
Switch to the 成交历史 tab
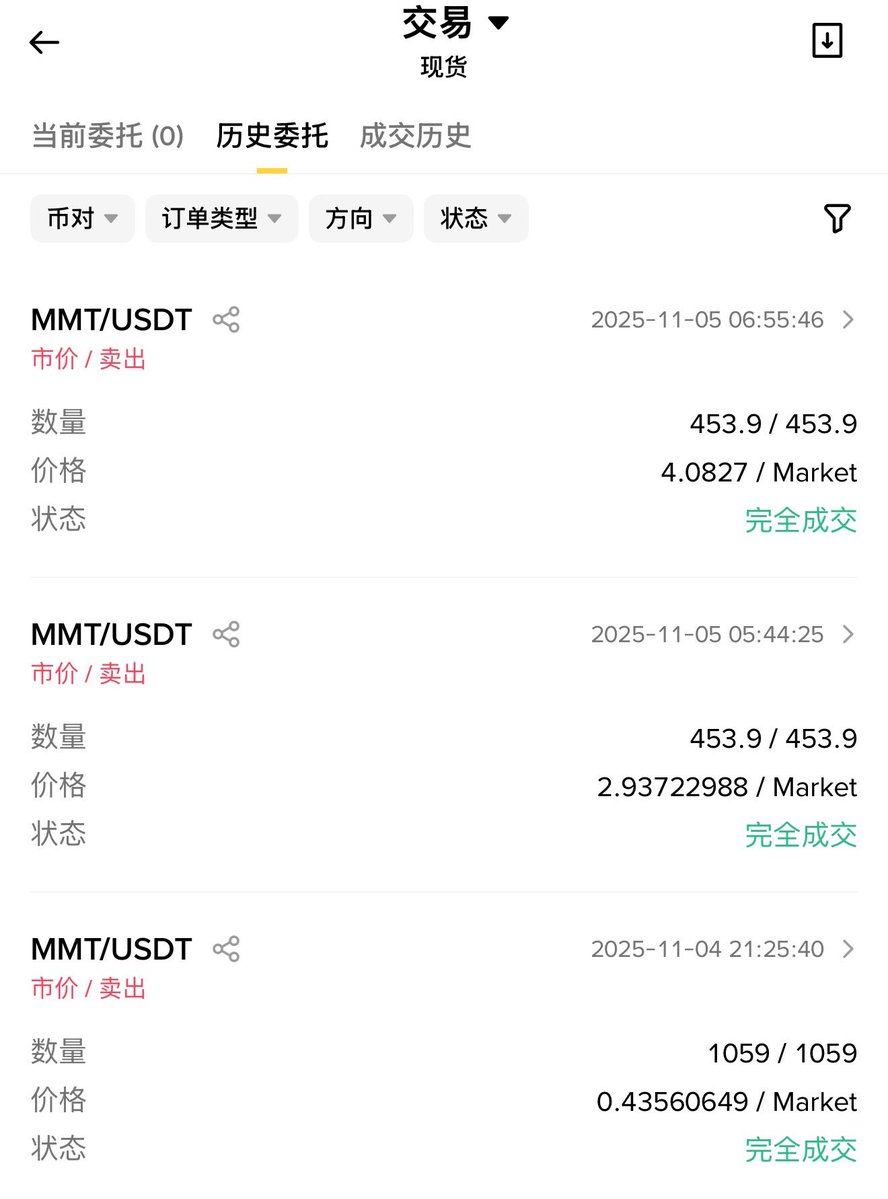click(x=415, y=136)
